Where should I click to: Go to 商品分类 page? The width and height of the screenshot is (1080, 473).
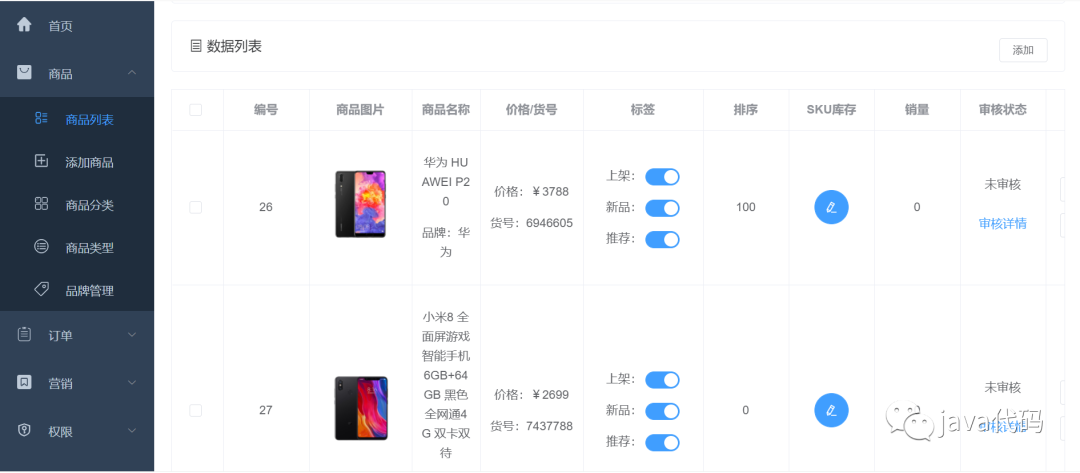tap(89, 205)
